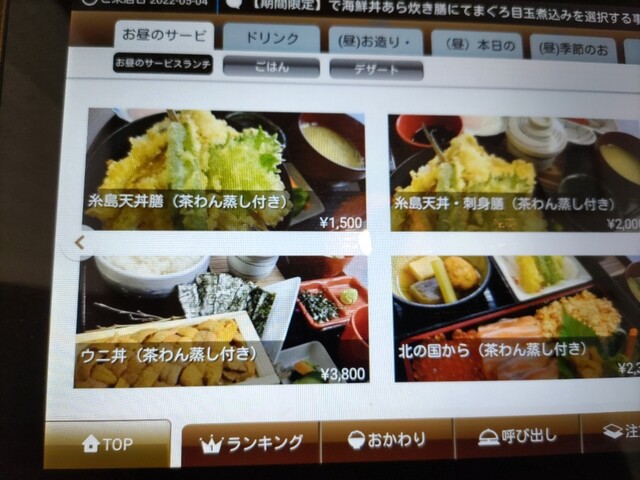Go back to TOP screen
This screenshot has width=640, height=480.
pyautogui.click(x=107, y=444)
